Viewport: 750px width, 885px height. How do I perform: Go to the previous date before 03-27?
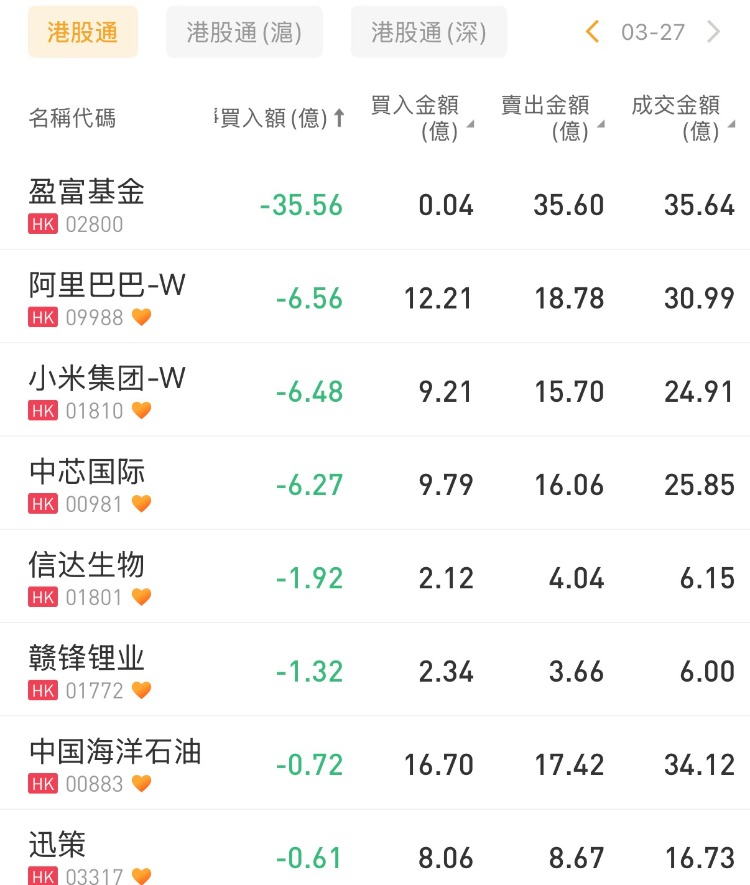[593, 32]
